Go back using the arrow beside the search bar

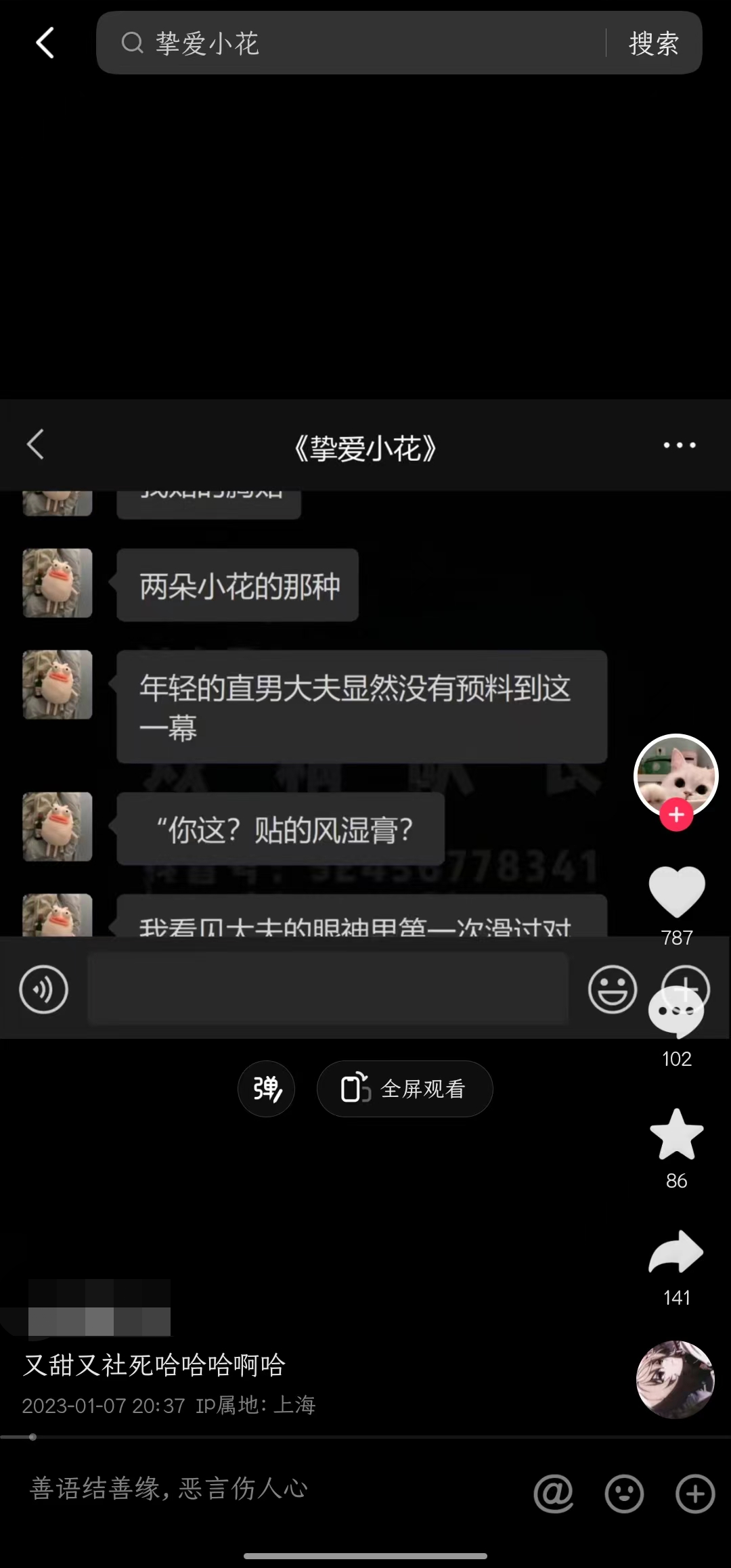point(45,43)
